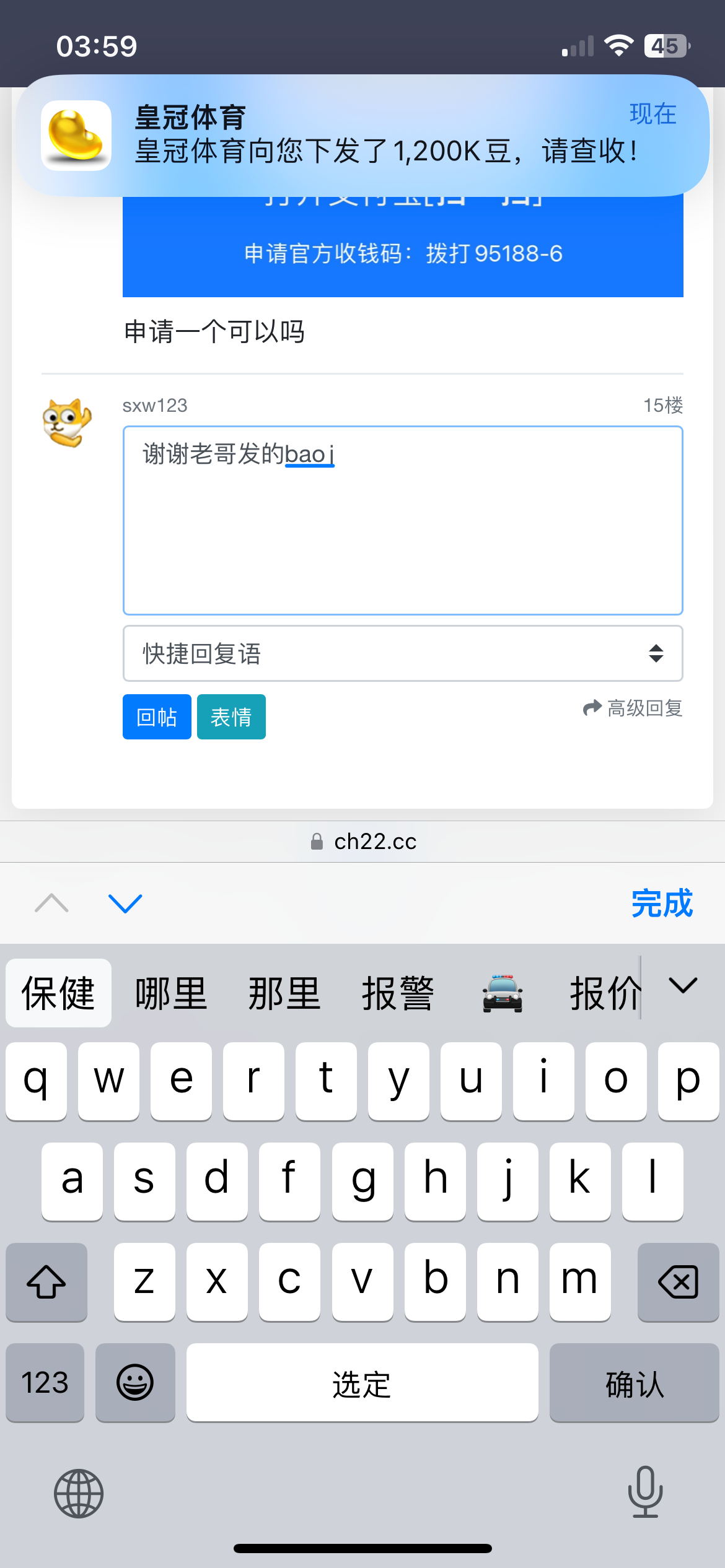Submit reply with 回帖 button
The width and height of the screenshot is (725, 1568).
point(157,717)
